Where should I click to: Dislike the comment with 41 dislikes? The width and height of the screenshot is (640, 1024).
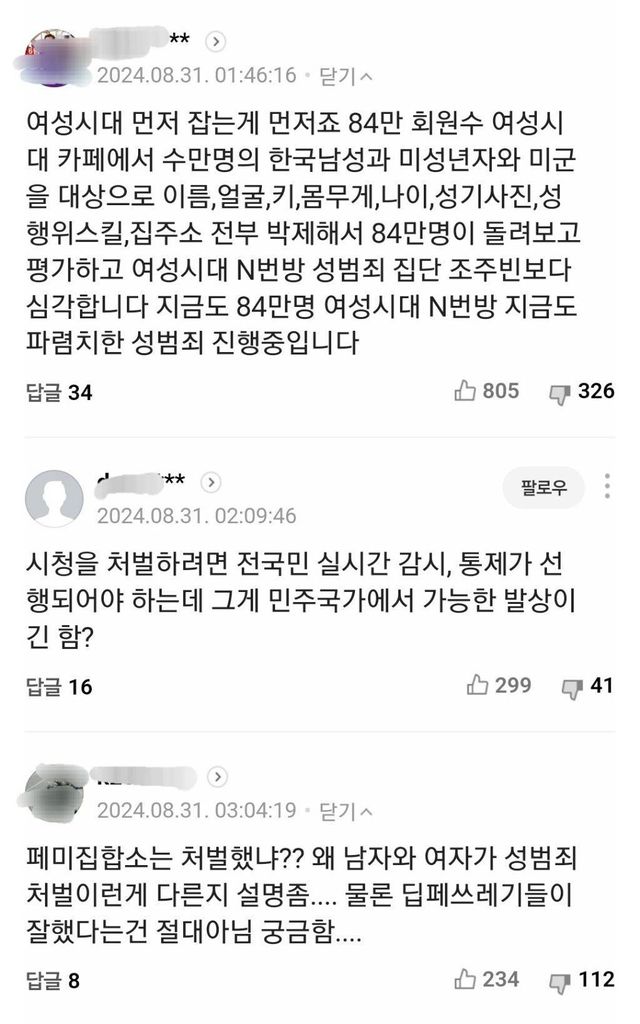coord(588,686)
